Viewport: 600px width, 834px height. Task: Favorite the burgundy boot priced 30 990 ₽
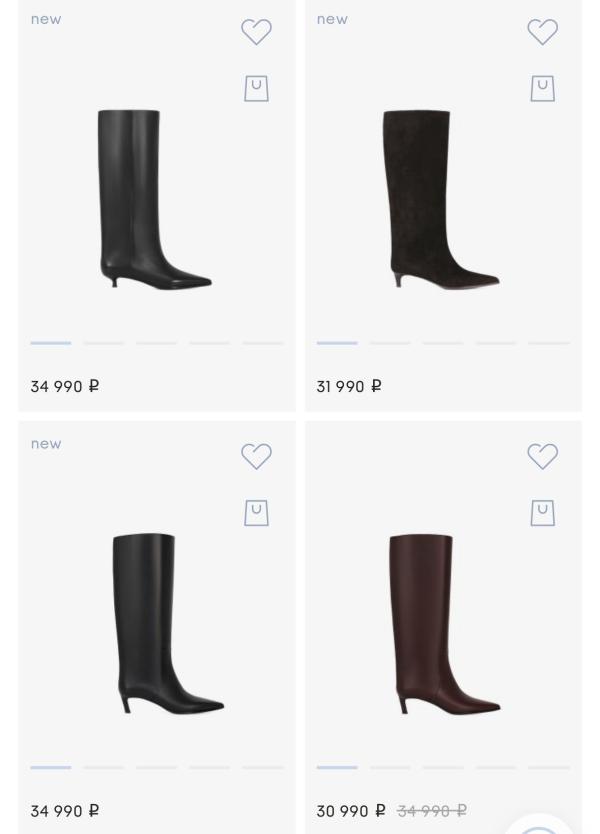coord(542,456)
